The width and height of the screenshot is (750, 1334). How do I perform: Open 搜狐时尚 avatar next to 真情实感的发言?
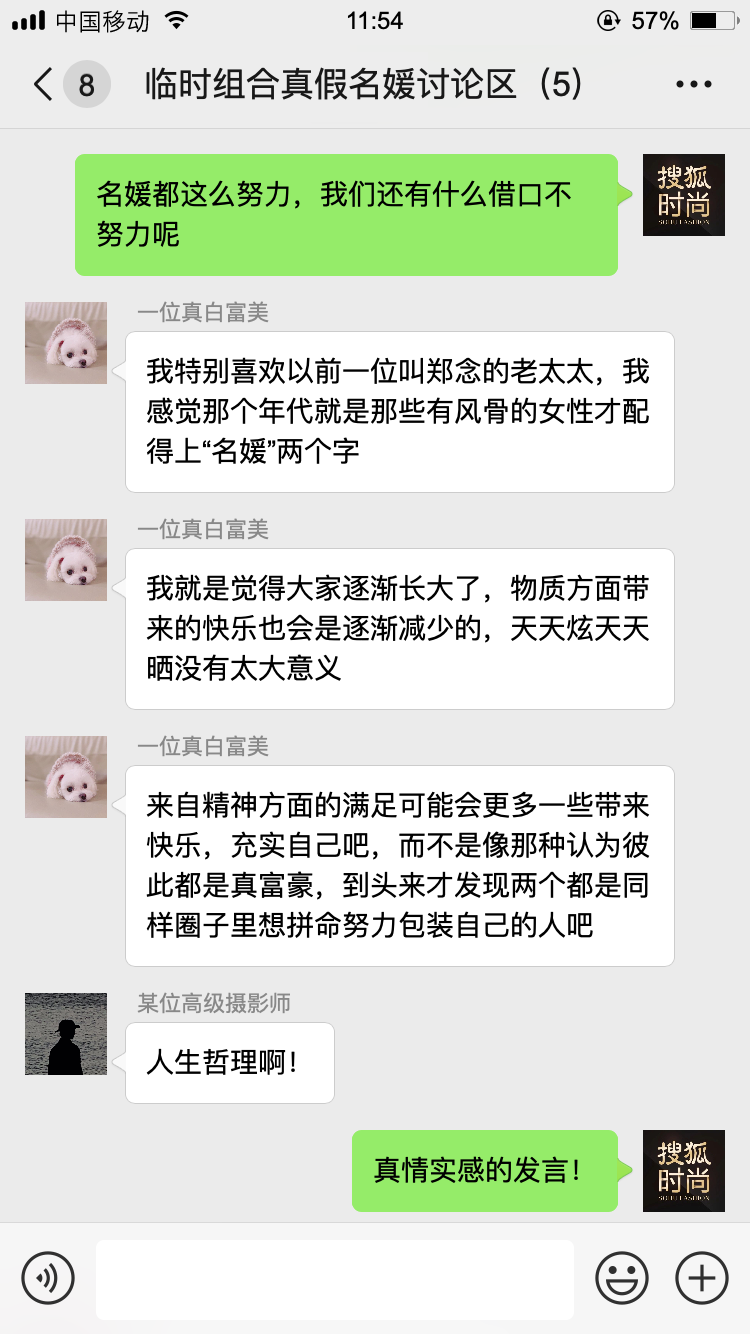(x=683, y=1171)
